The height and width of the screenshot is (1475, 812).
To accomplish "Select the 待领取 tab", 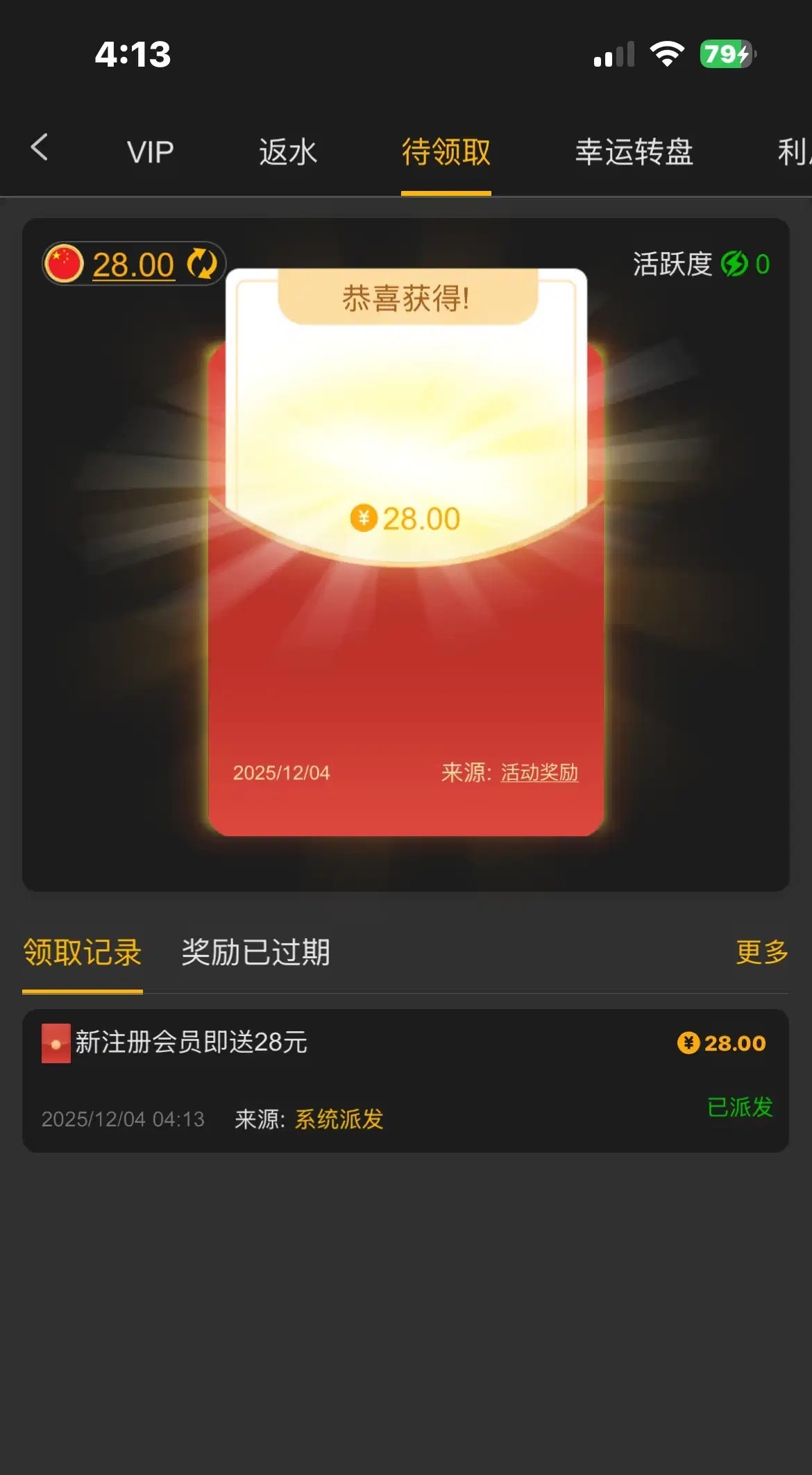I will [x=446, y=152].
